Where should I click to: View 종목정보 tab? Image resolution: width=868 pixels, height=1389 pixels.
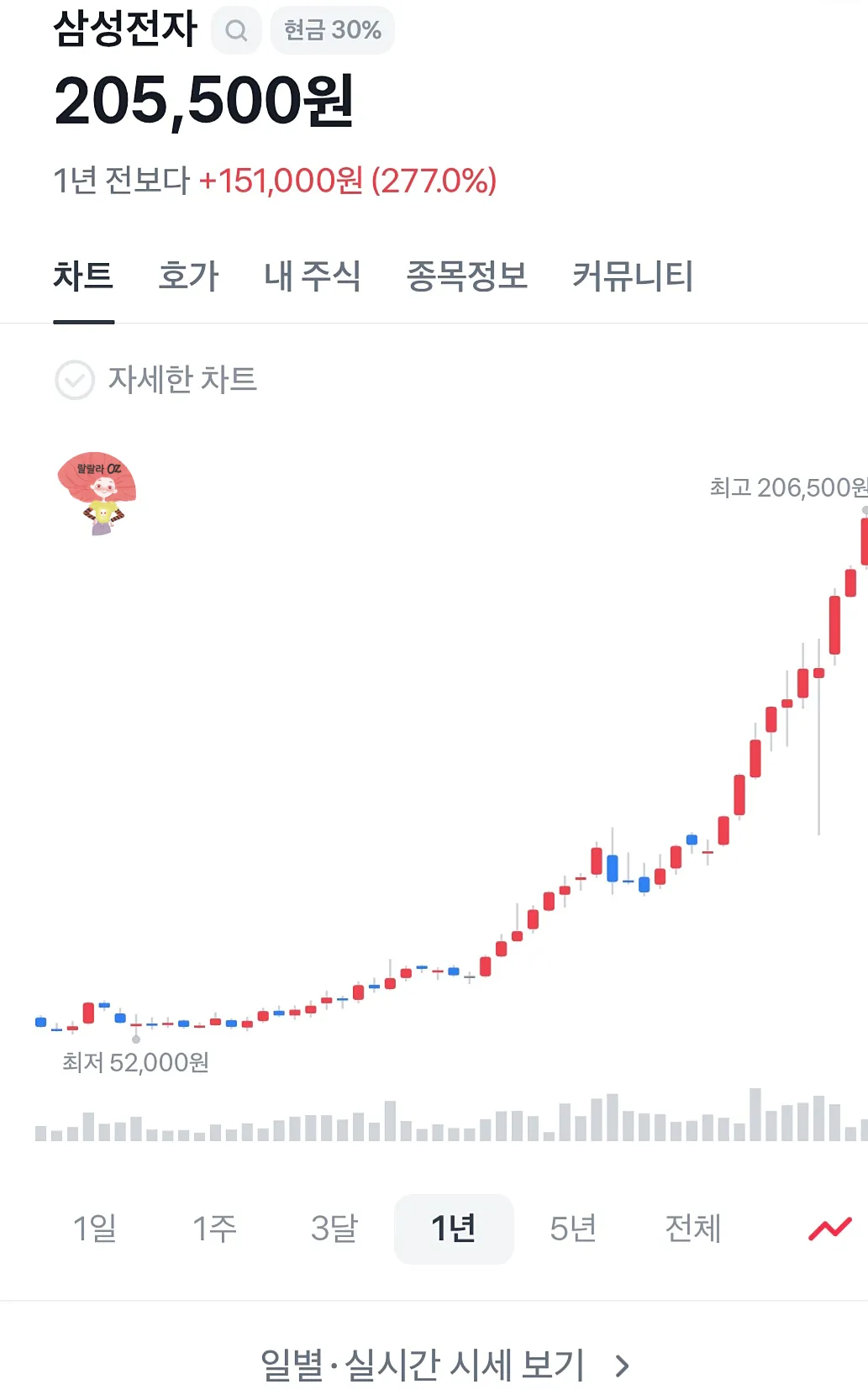[x=466, y=276]
